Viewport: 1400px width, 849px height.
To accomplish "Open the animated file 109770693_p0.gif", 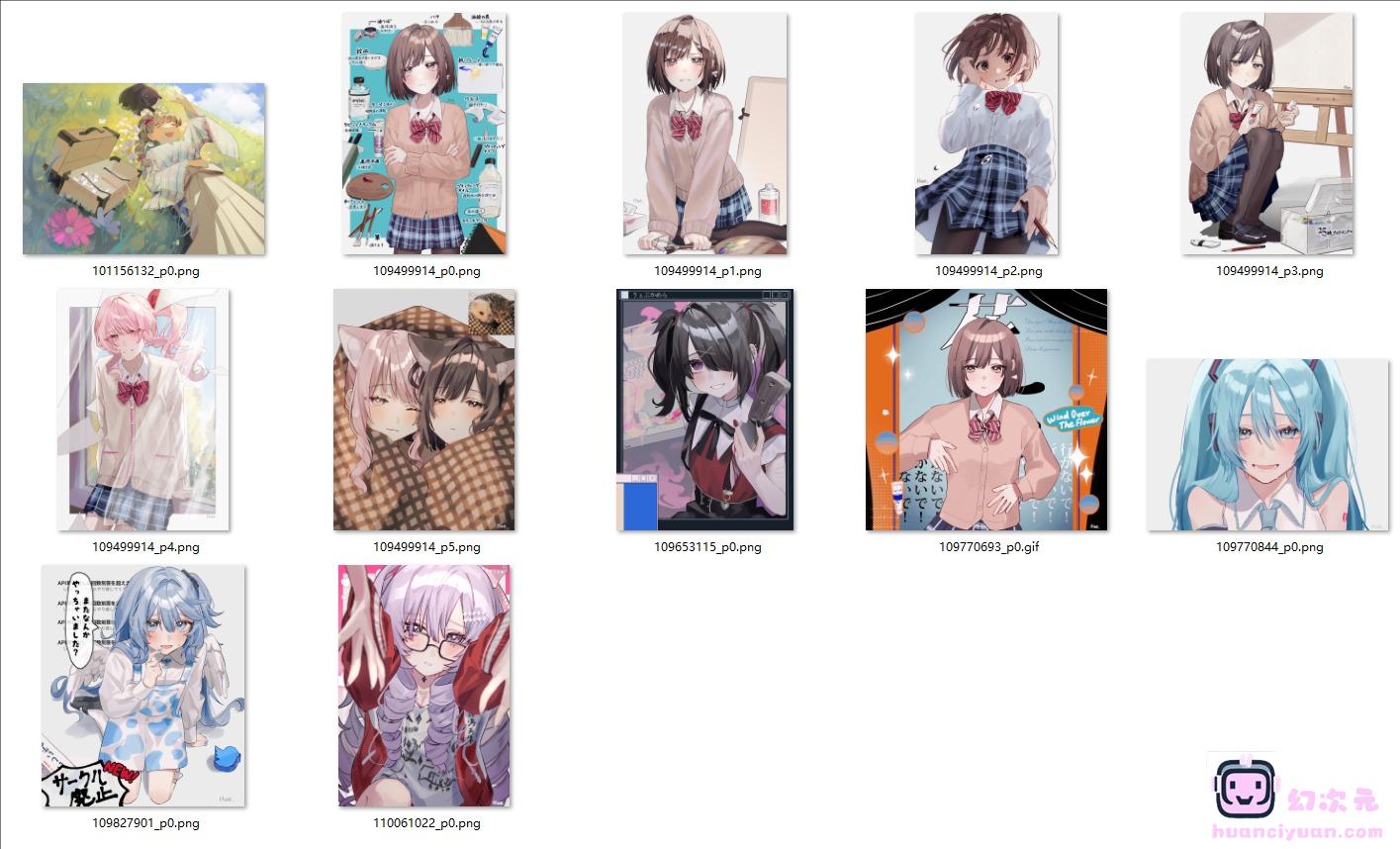I will (x=987, y=410).
